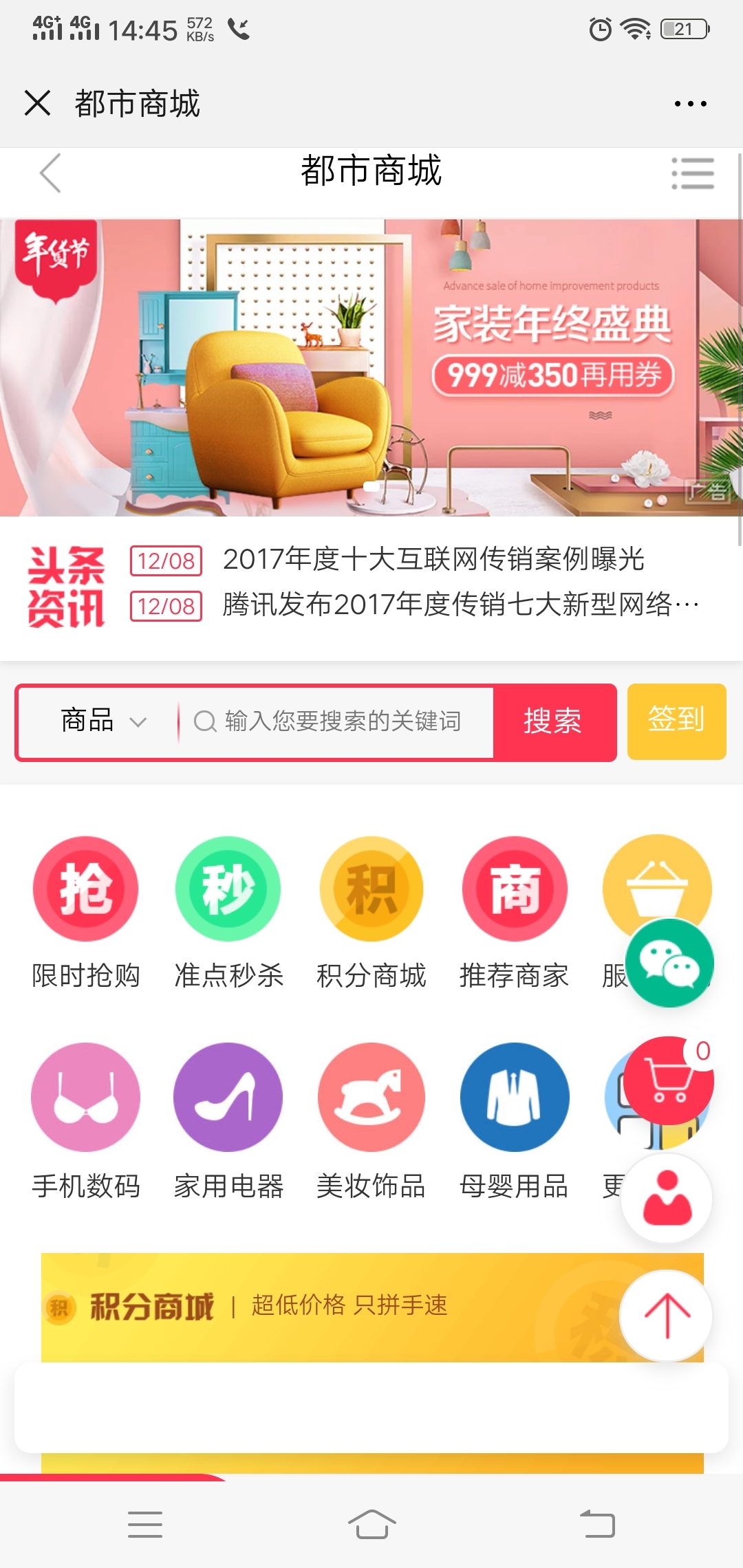Open the 限时抢购 flash sale icon

coord(85,889)
